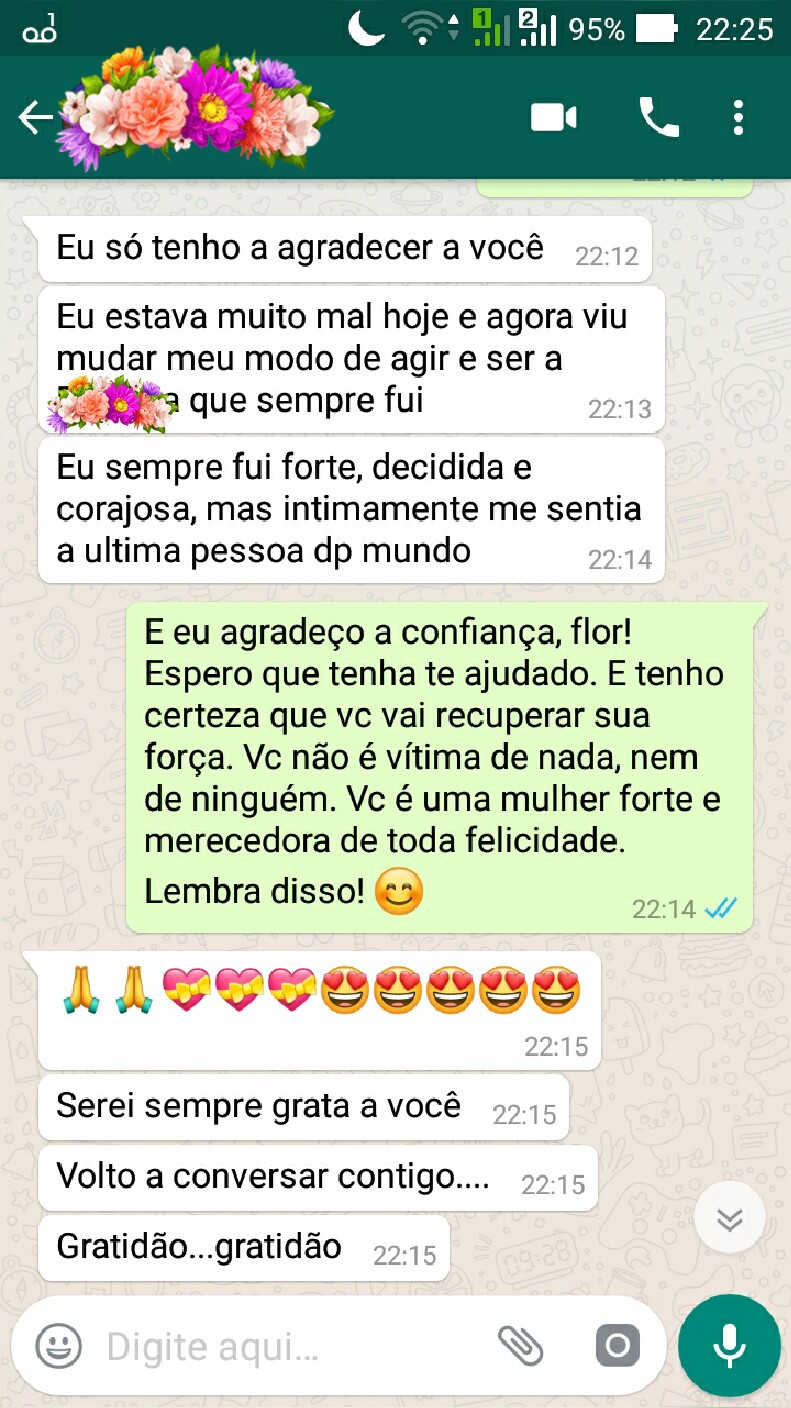Open the three-dot overflow menu
Screen dimensions: 791x1408
tap(738, 117)
